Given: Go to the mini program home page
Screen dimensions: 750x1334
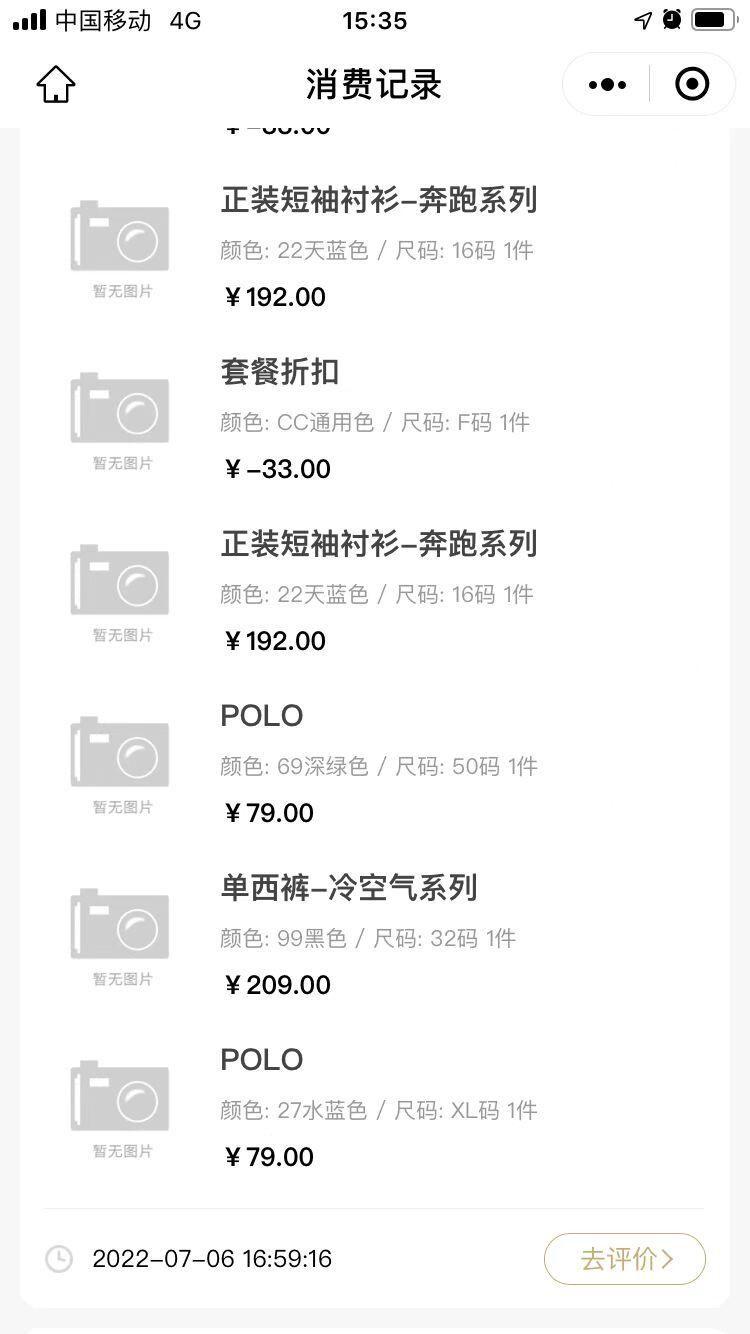Looking at the screenshot, I should pyautogui.click(x=56, y=85).
